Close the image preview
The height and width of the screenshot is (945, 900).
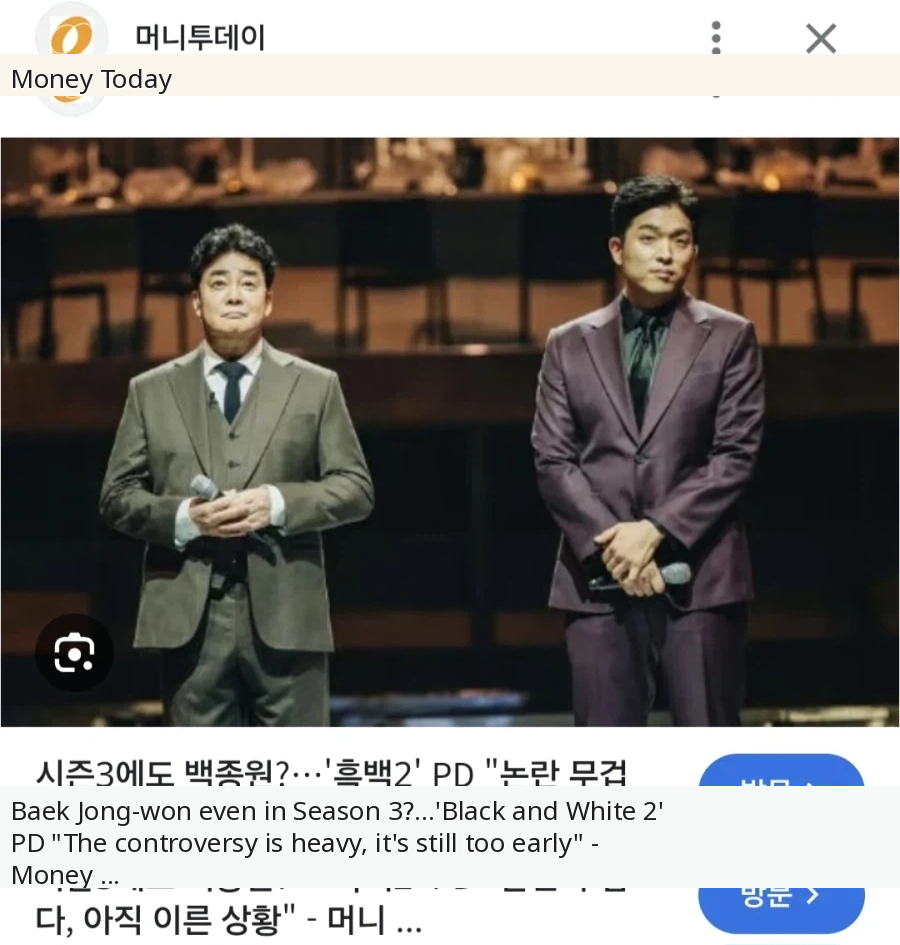821,39
